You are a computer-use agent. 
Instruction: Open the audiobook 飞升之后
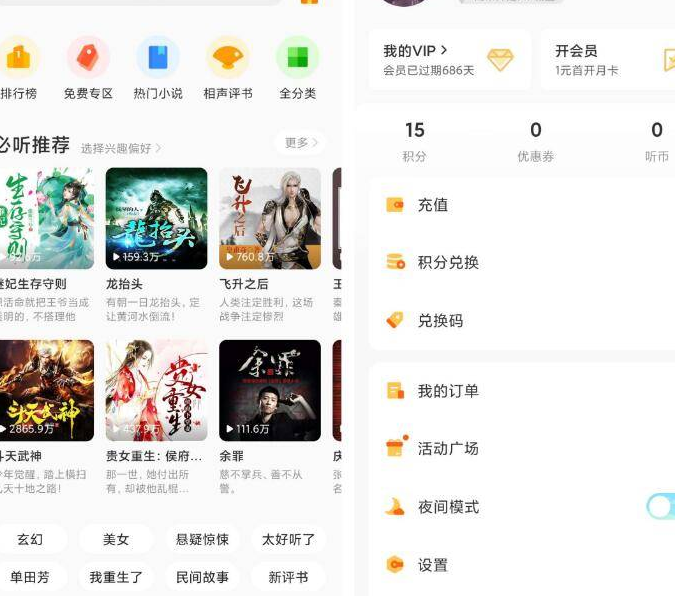coord(269,218)
